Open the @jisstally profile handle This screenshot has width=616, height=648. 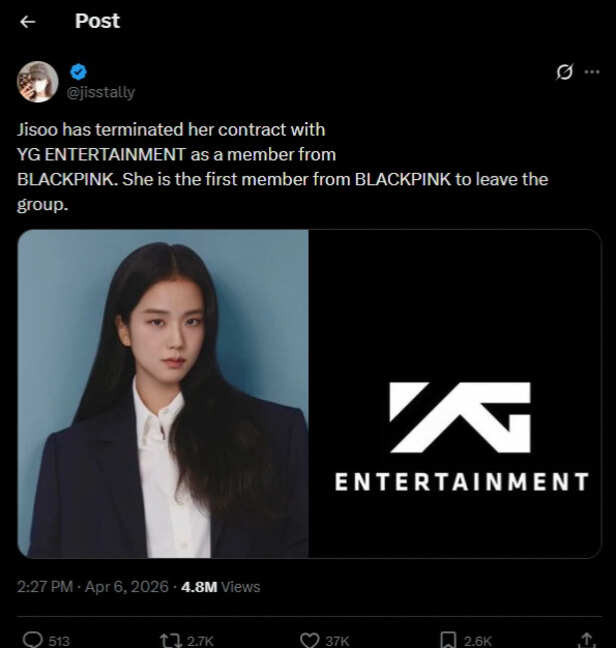click(100, 92)
